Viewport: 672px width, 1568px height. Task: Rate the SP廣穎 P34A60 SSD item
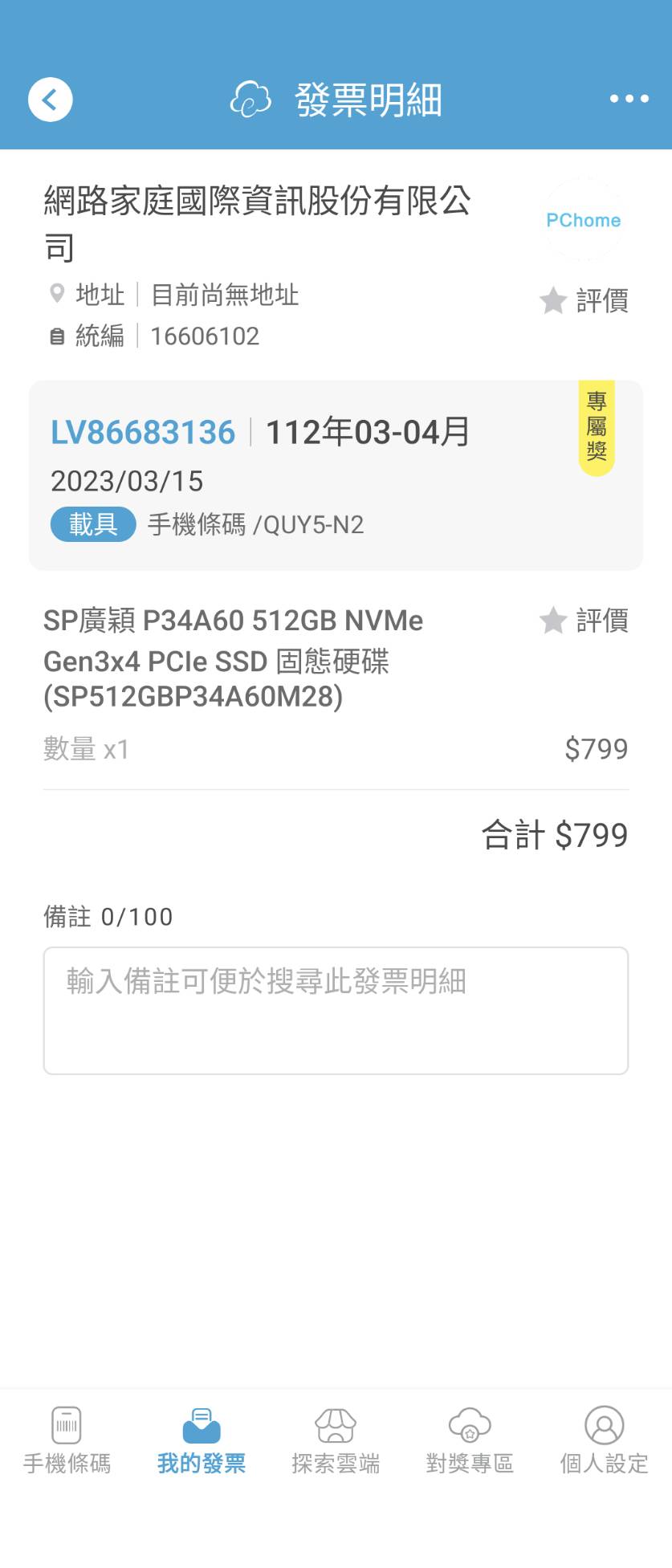coord(584,621)
